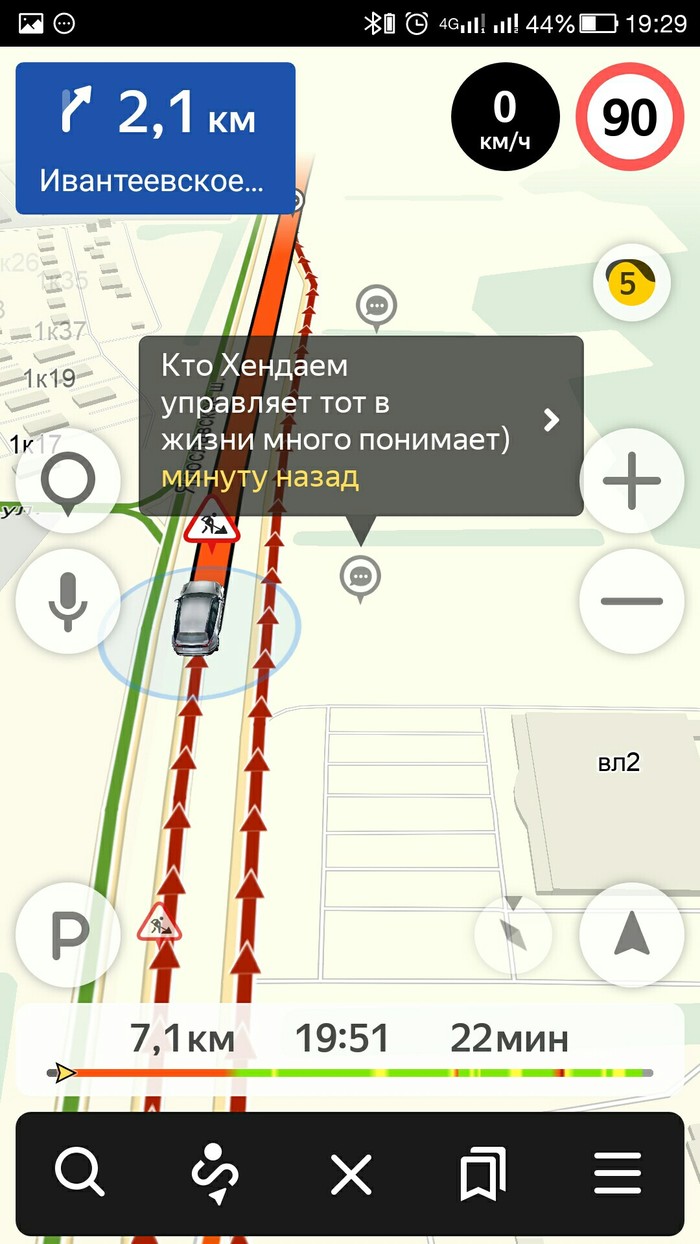Screen dimensions: 700x1244
Task: Open search in the bottom toolbar
Action: point(80,1172)
